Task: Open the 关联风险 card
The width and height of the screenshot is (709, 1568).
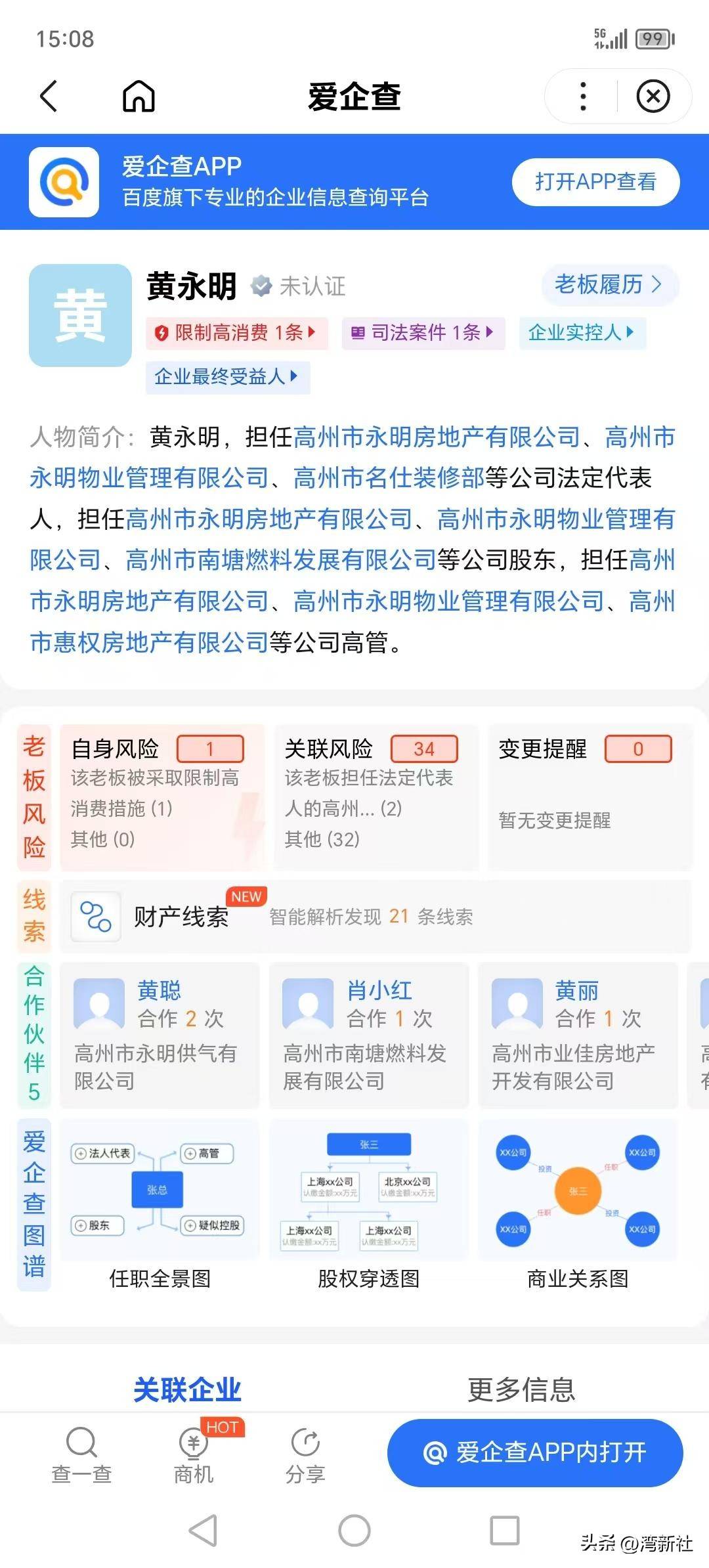Action: pyautogui.click(x=376, y=797)
